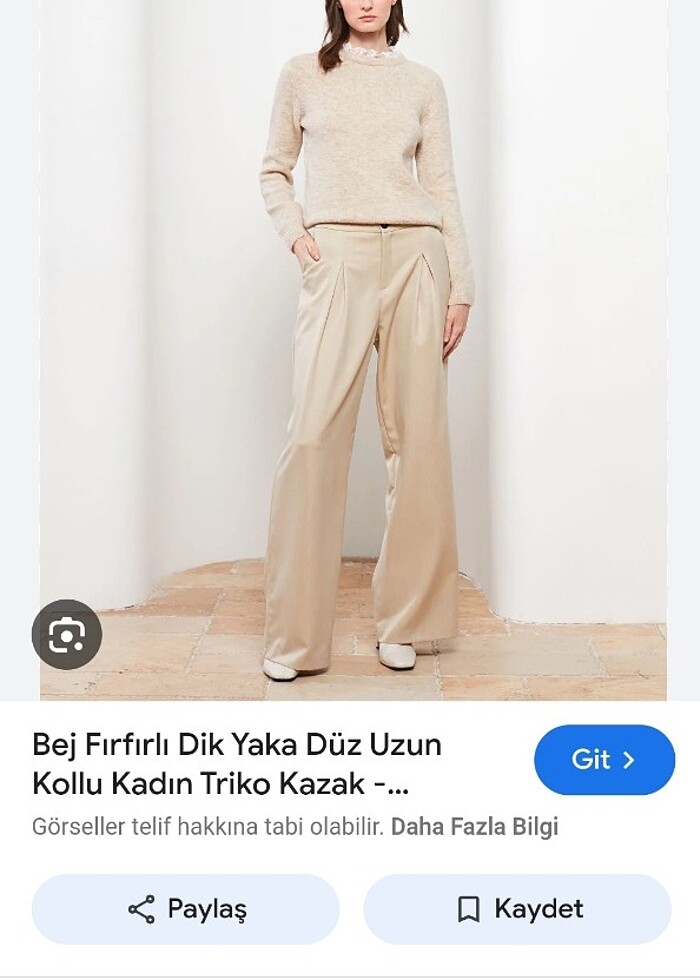The image size is (700, 980).
Task: Open the Bej Fırfırlı Dik Yaka title
Action: point(236,764)
